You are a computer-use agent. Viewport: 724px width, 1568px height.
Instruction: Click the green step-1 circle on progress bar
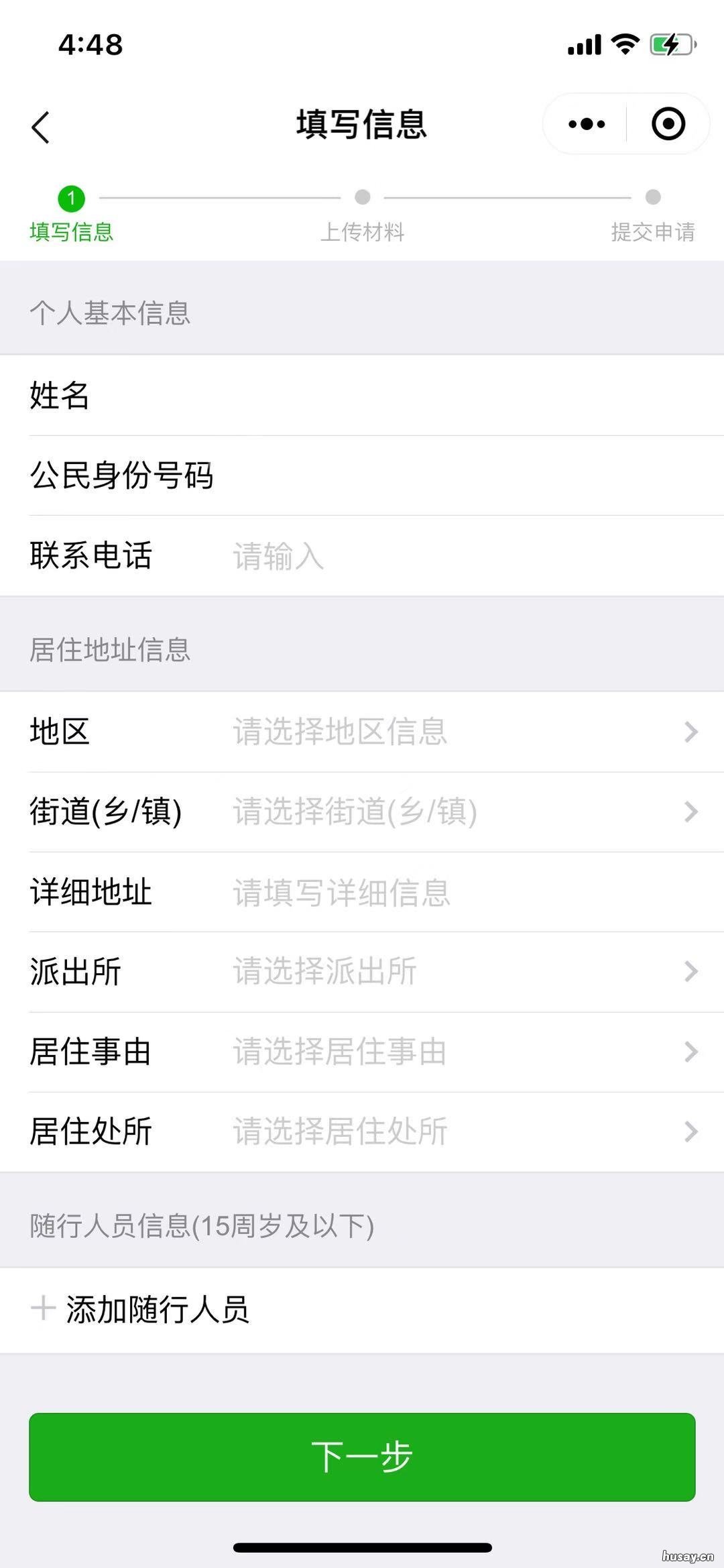72,199
